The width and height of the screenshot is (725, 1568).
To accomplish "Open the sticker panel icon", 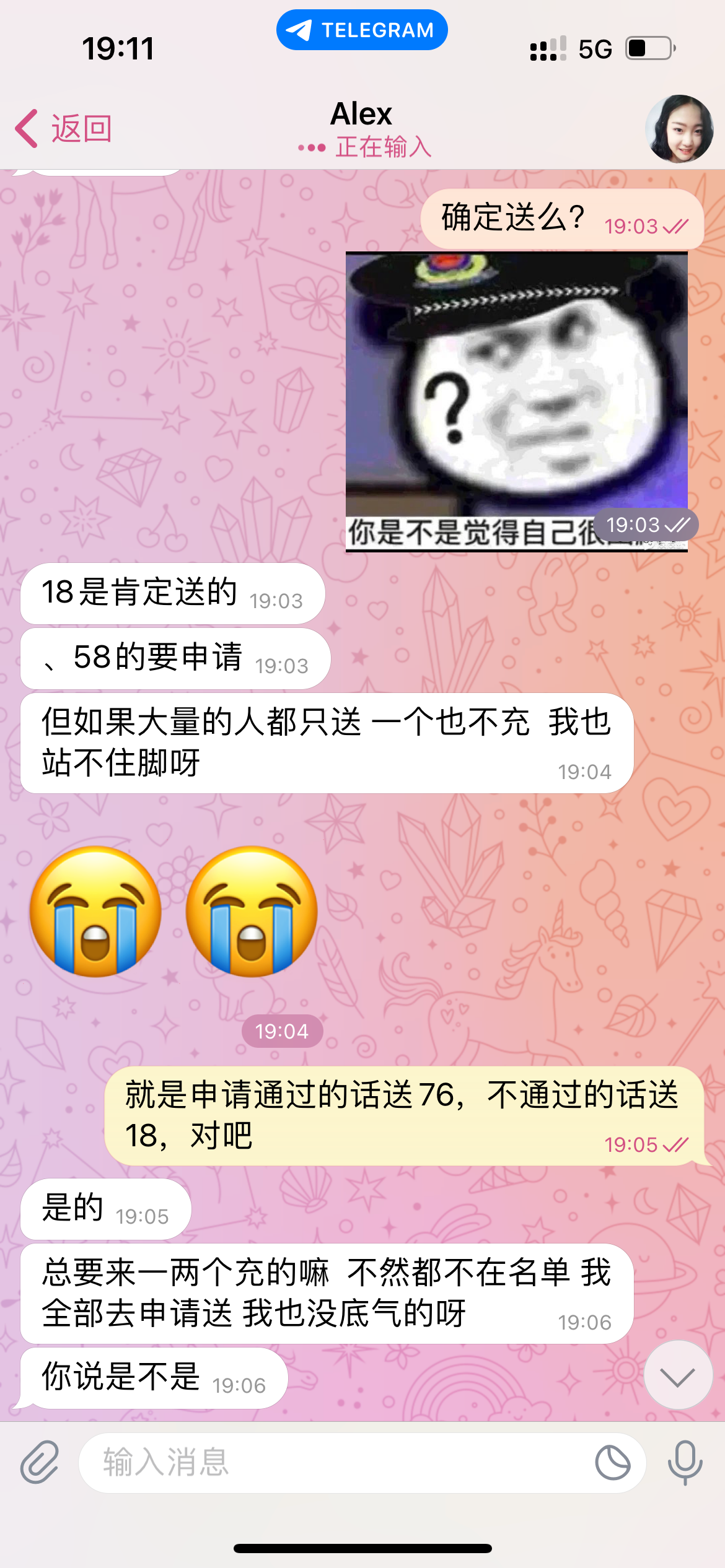I will [612, 1463].
